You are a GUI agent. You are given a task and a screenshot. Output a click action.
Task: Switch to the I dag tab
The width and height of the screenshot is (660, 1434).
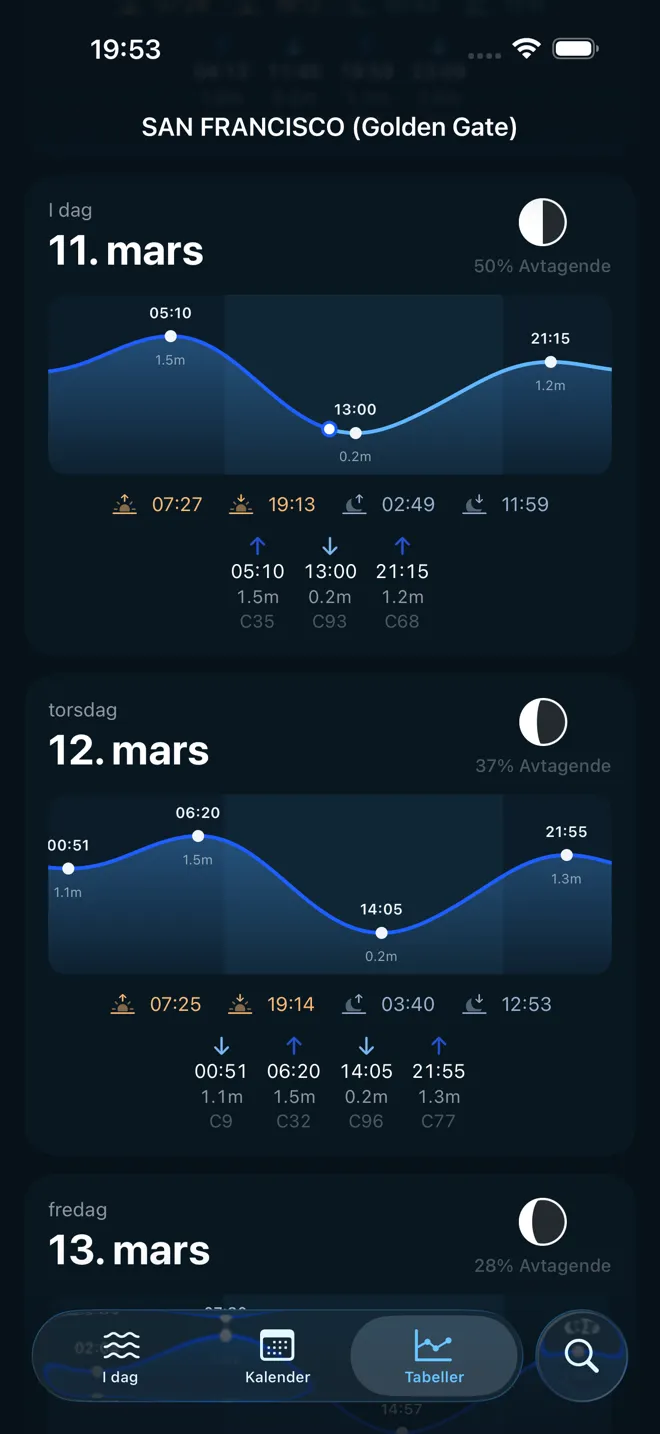pos(120,1357)
